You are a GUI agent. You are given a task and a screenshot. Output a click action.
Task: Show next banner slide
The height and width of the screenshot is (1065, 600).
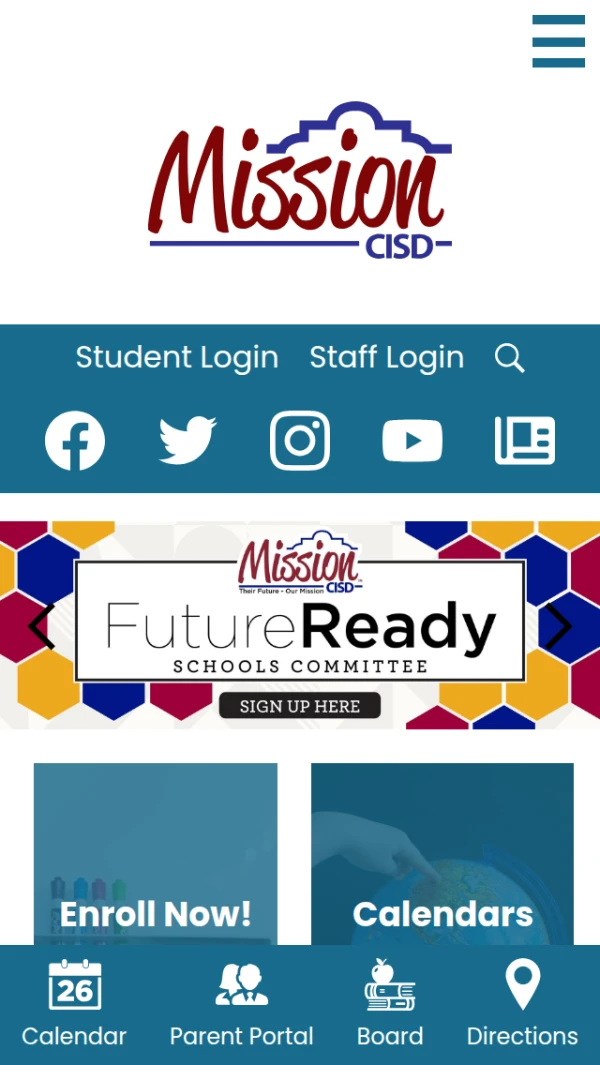tap(558, 626)
